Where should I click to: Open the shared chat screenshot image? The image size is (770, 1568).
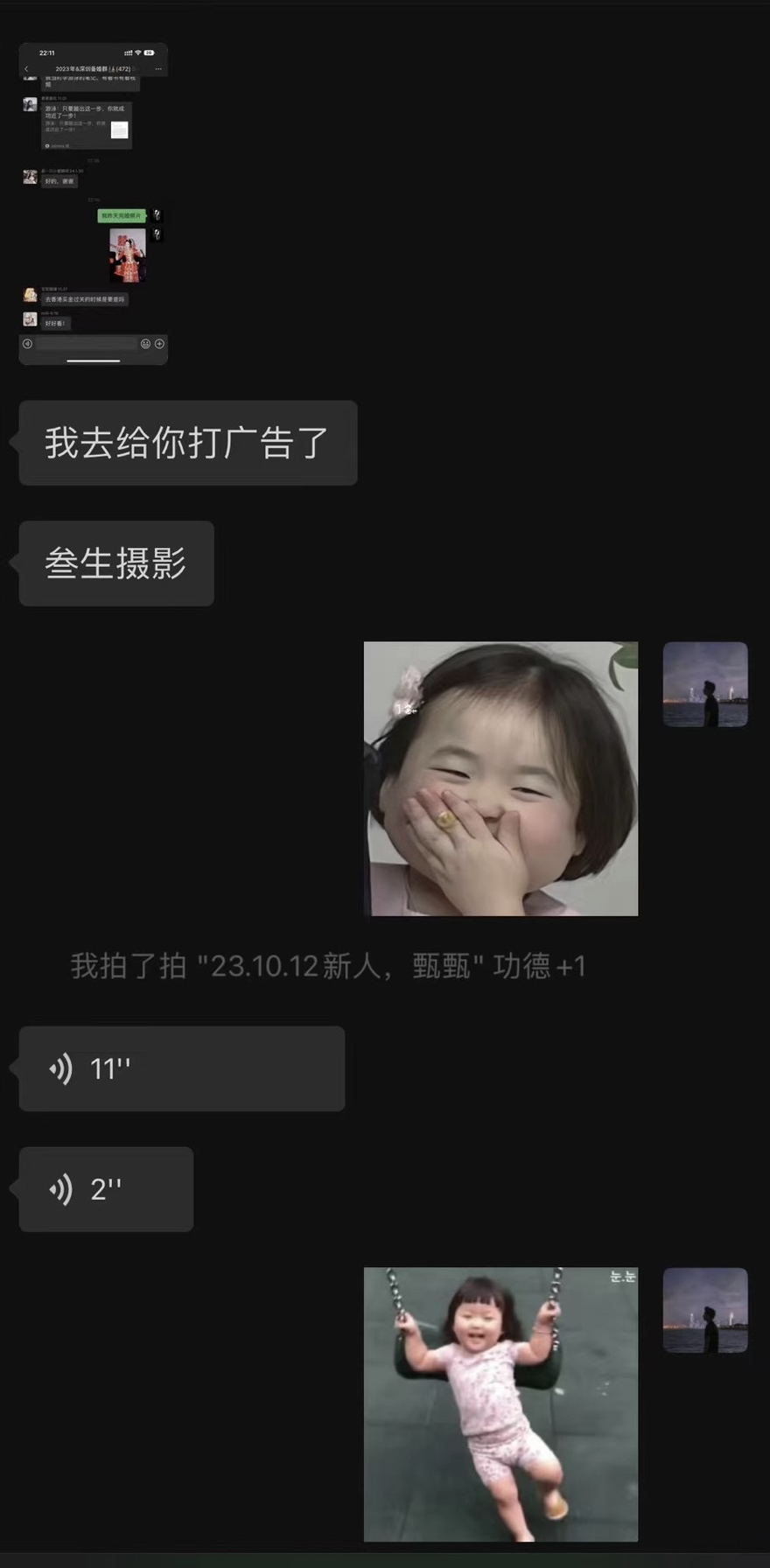93,203
